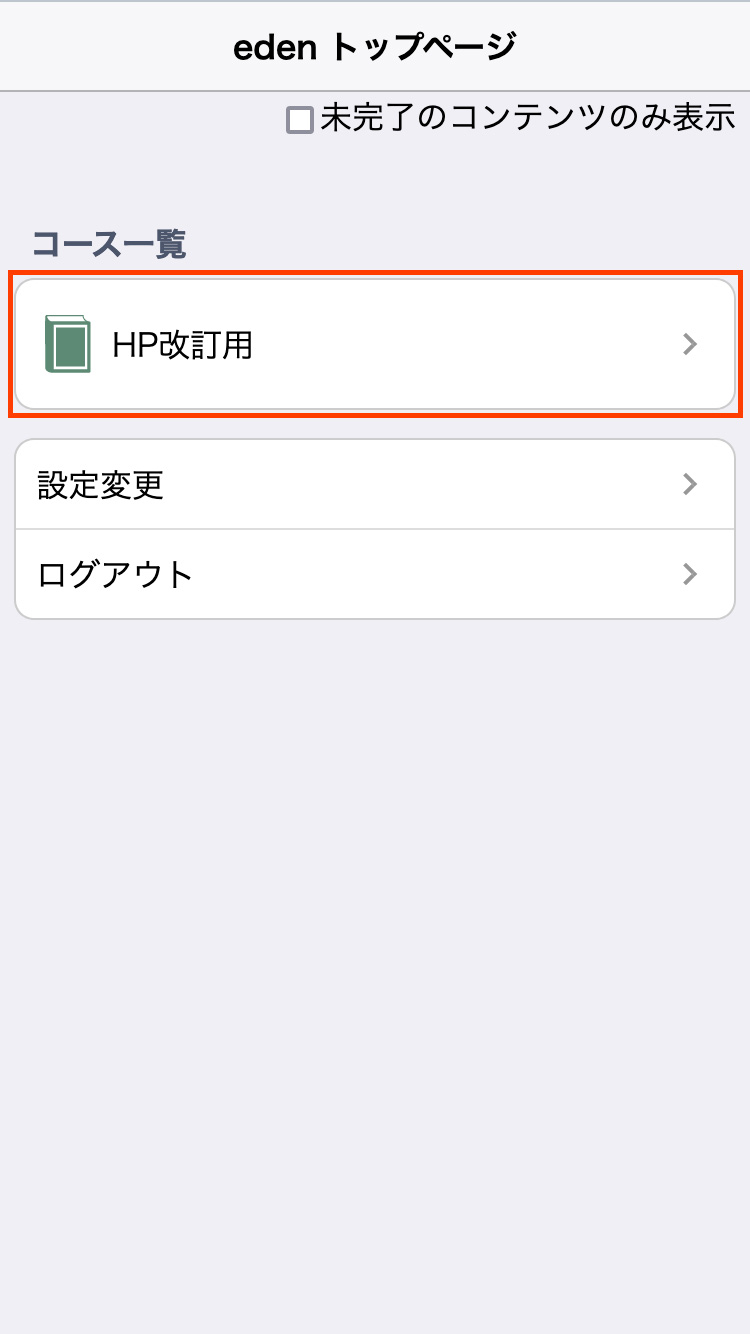Select ログアウト to sign out
Screen dimensions: 750x1334
coord(375,575)
